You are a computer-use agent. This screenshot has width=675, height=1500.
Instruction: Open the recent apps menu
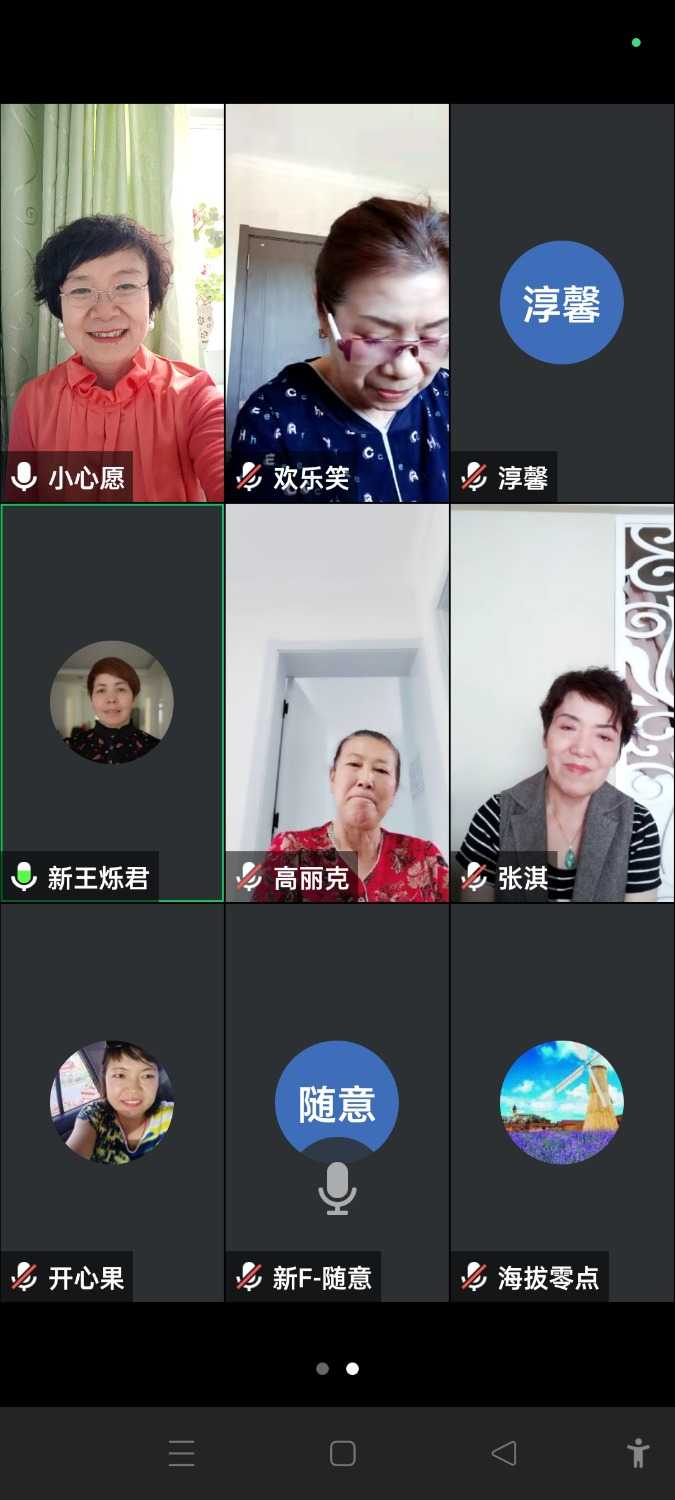(182, 1453)
